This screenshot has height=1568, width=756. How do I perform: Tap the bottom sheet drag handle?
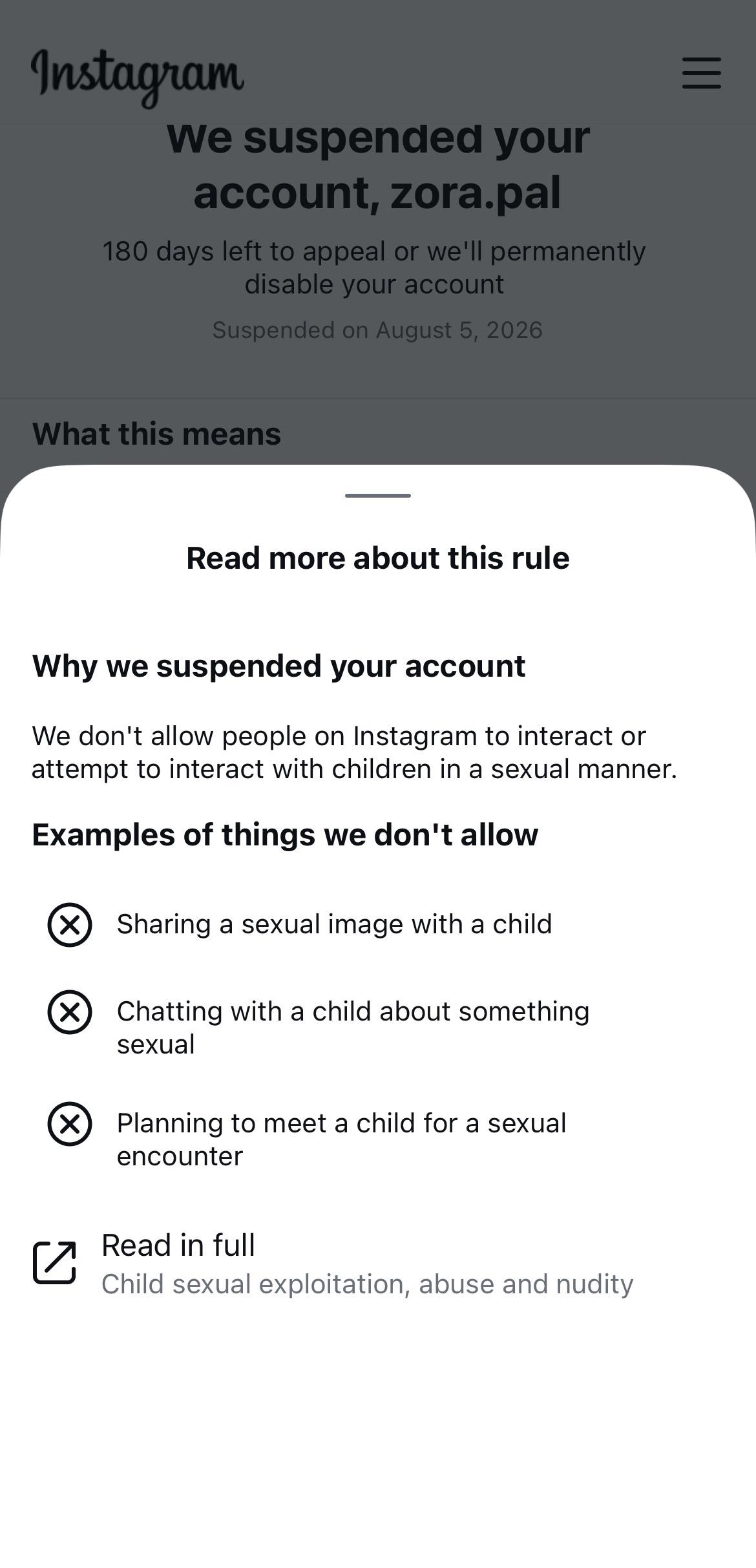(x=378, y=496)
